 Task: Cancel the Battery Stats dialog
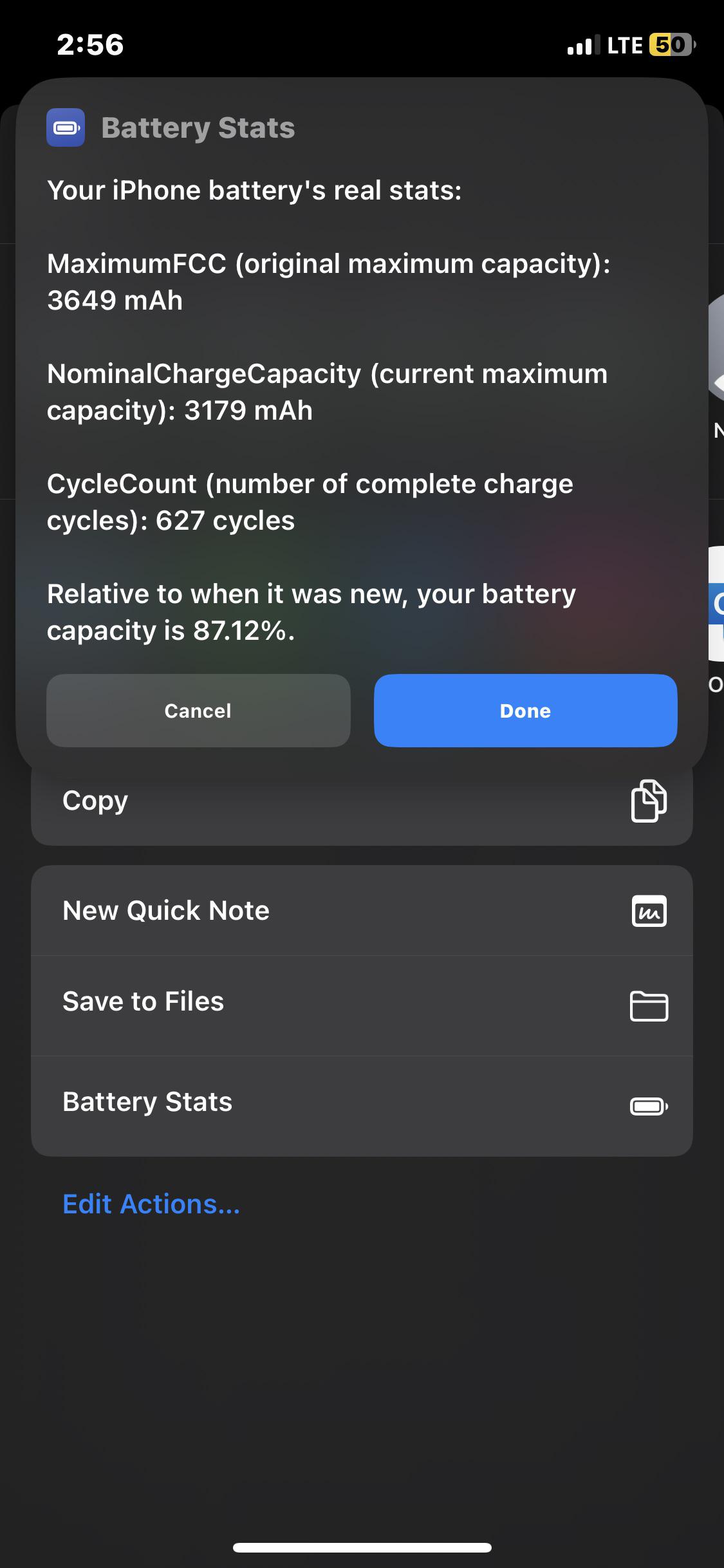pyautogui.click(x=198, y=711)
